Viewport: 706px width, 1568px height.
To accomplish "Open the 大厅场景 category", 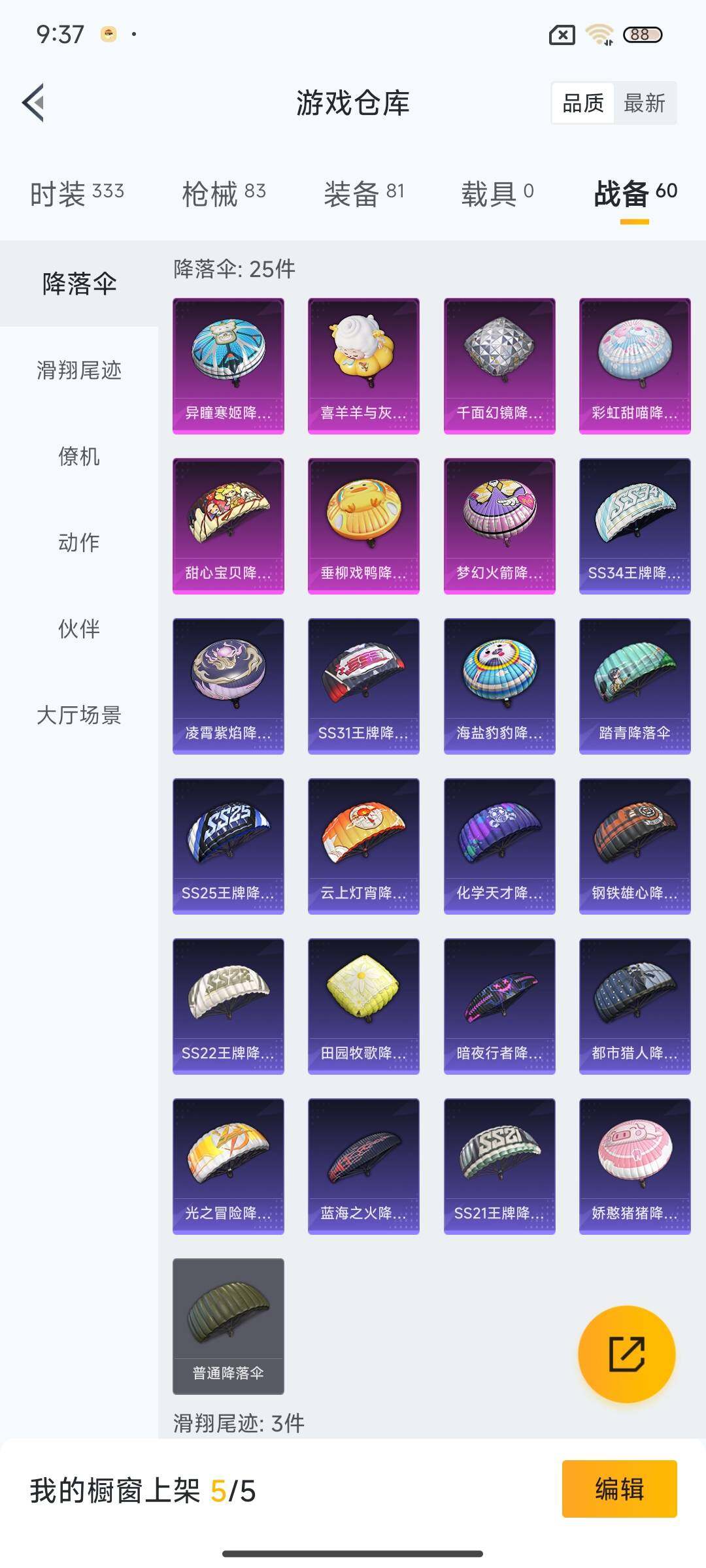I will coord(79,715).
